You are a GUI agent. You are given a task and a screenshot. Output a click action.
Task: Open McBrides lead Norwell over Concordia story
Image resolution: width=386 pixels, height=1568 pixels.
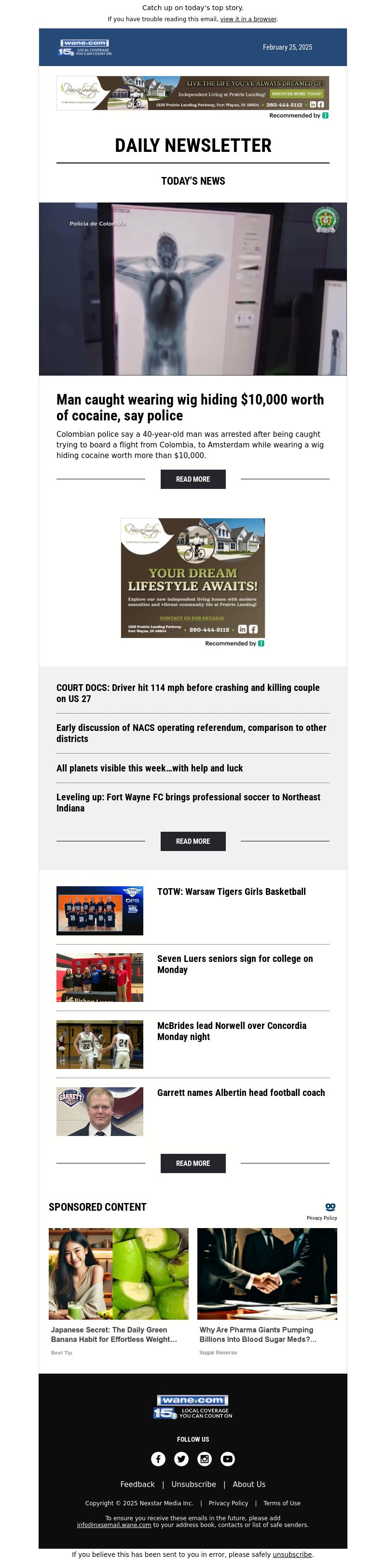click(231, 1030)
